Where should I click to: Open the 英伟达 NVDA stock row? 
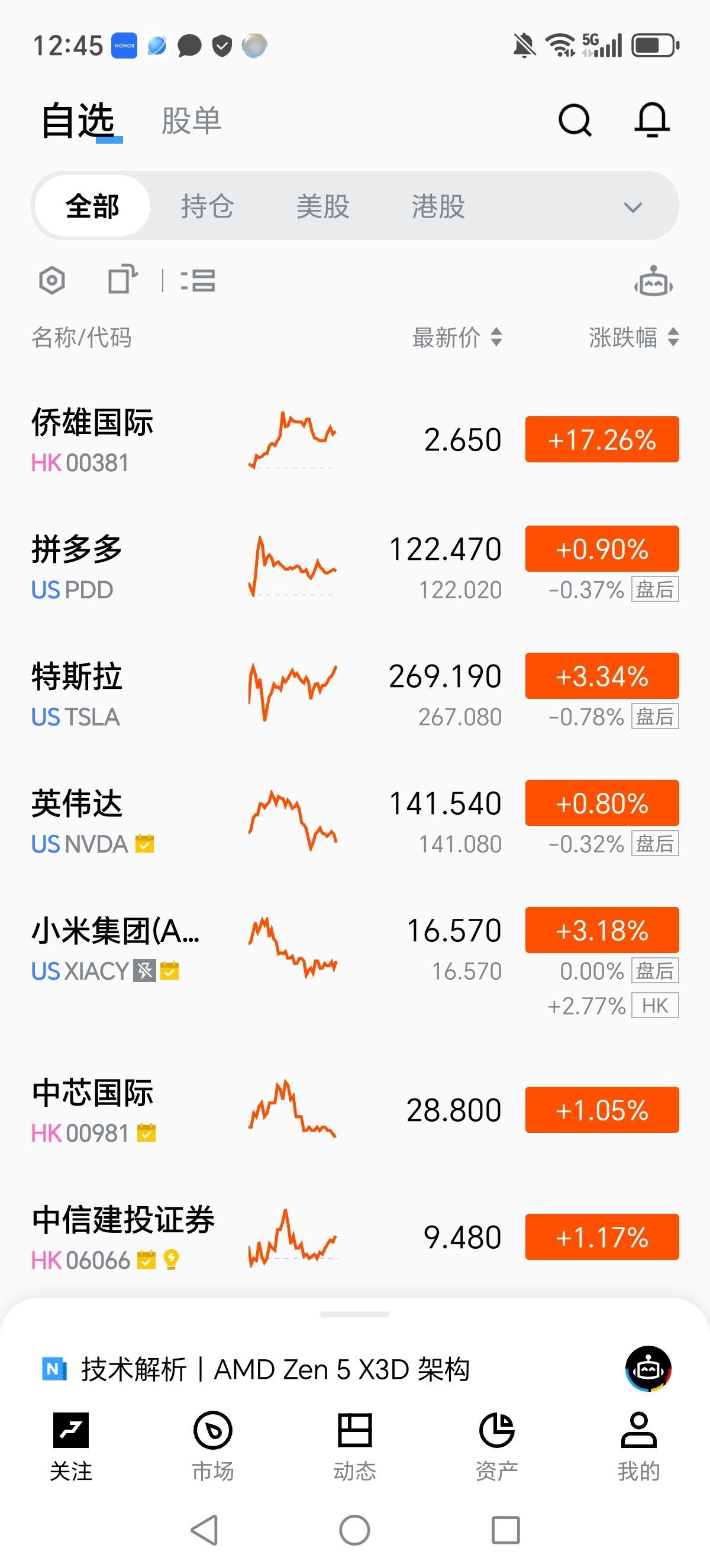[x=183, y=821]
